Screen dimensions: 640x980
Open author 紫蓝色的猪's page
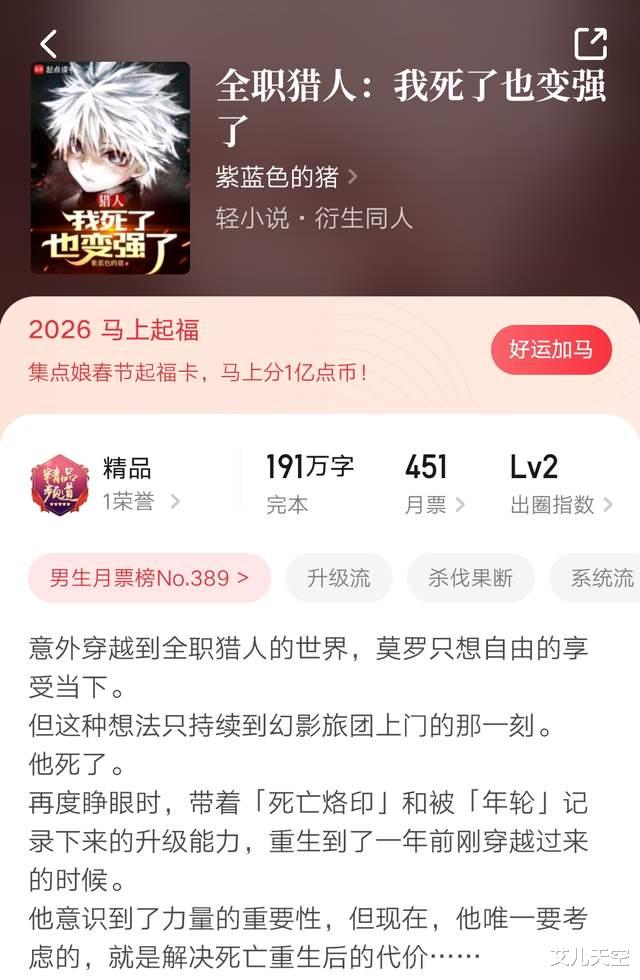[x=286, y=177]
